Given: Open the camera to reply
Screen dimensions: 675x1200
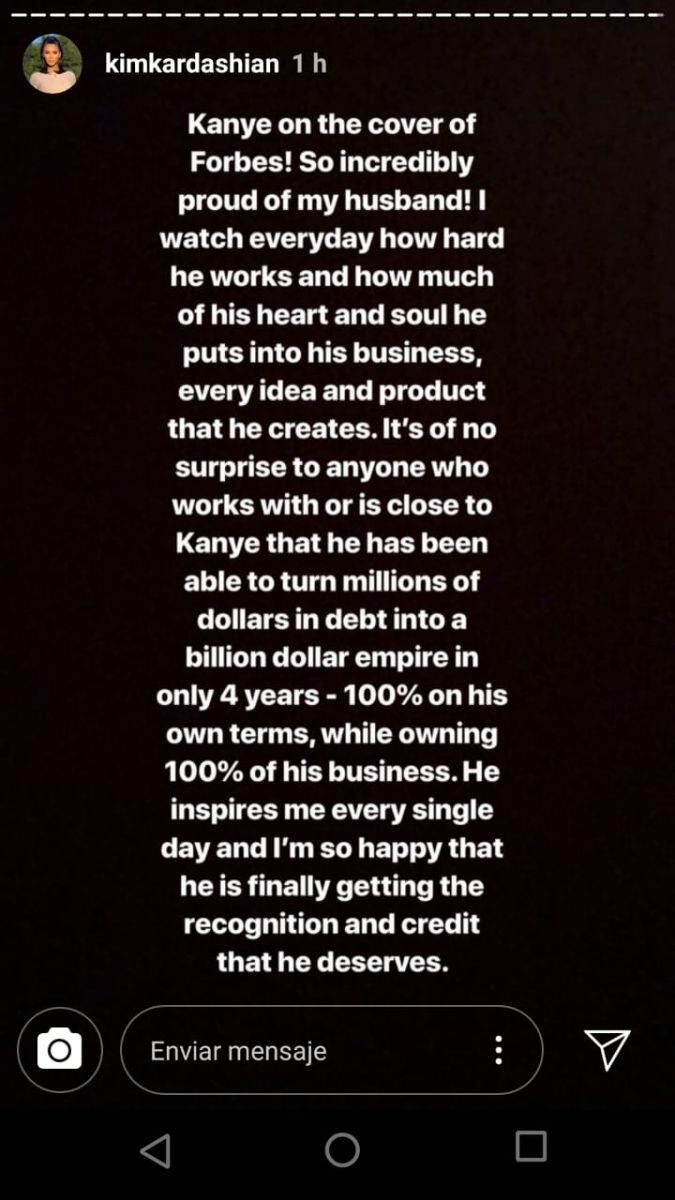Looking at the screenshot, I should [x=59, y=1050].
